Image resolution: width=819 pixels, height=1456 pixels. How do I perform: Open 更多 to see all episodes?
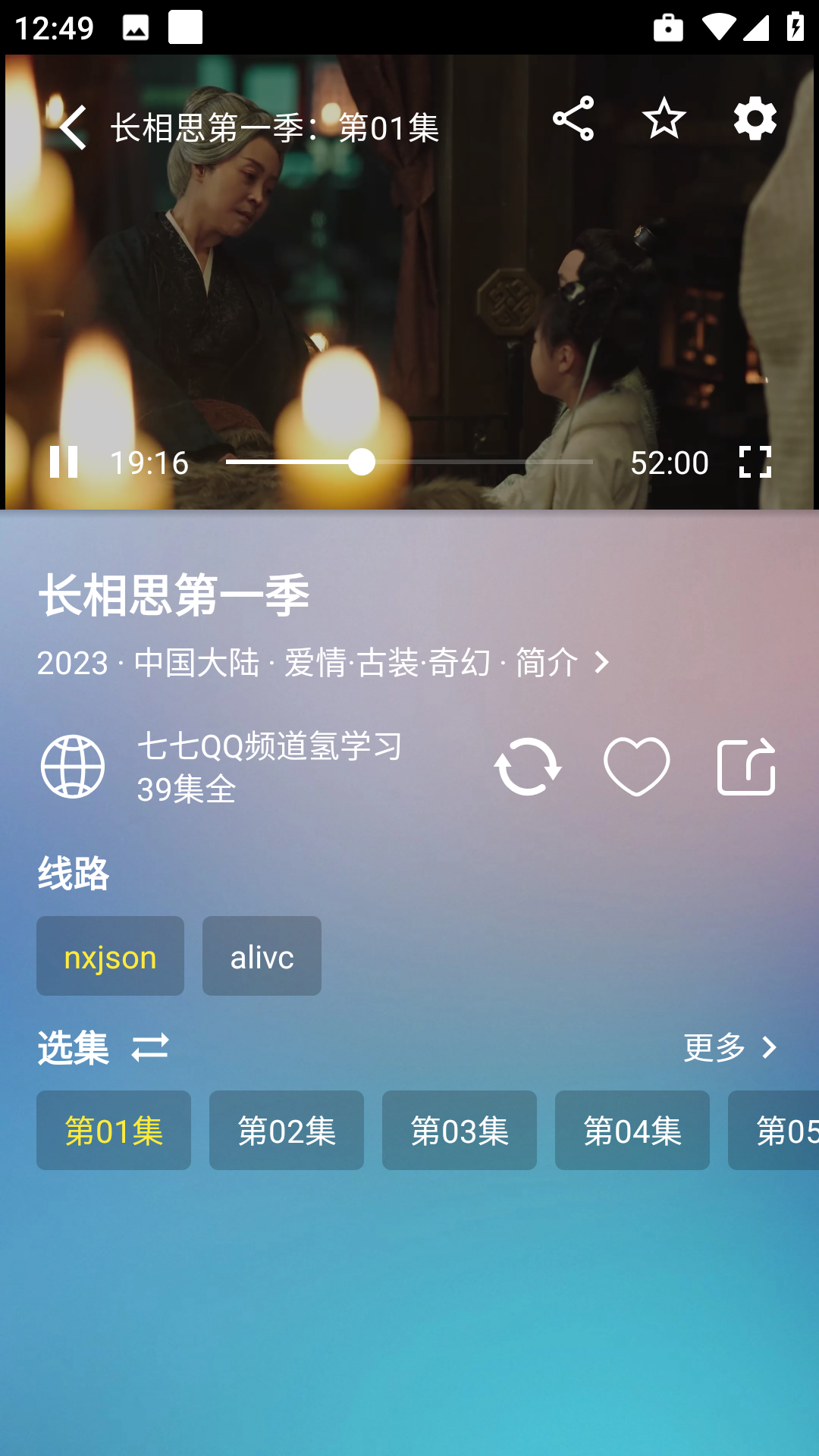[x=730, y=1049]
